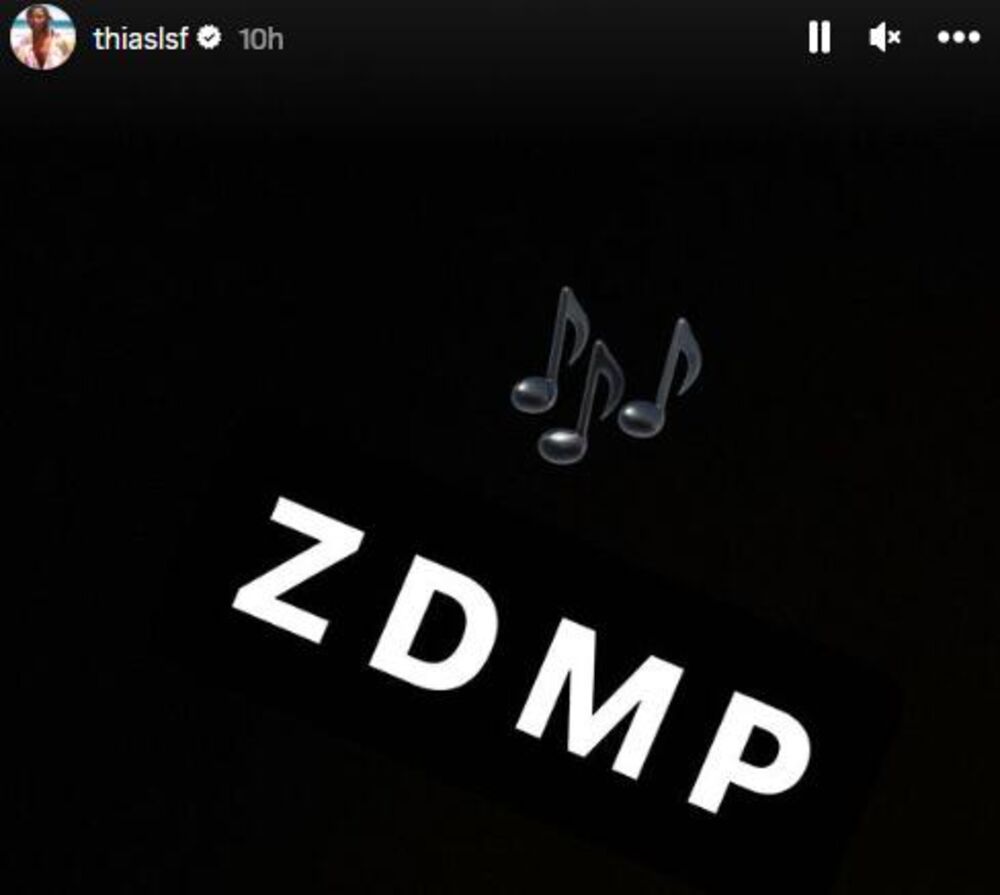Unmute the story sound
Image resolution: width=1000 pixels, height=895 pixels.
[884, 38]
